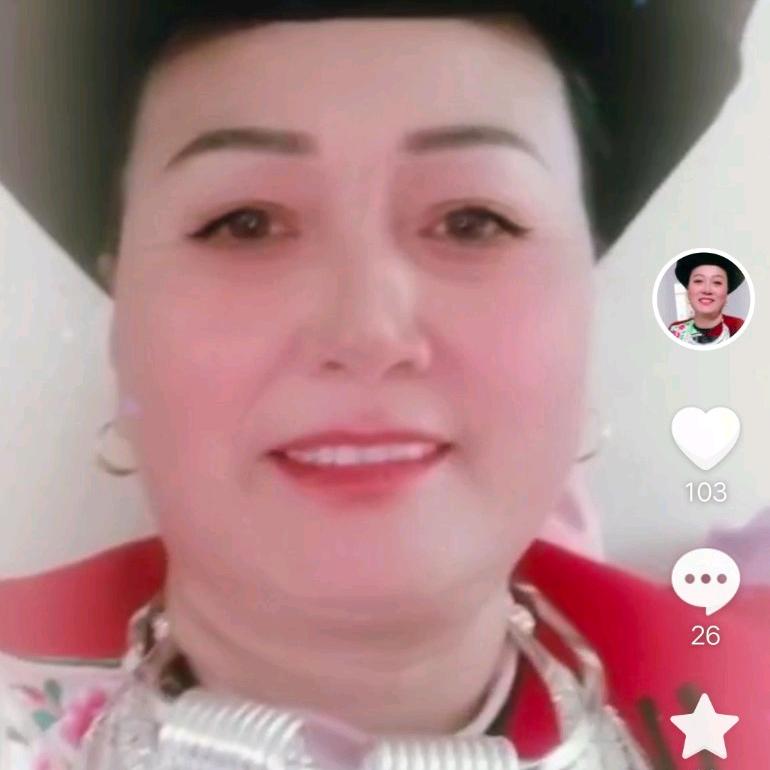Screen dimensions: 770x770
Task: Add this video to favorites with the star
Action: (x=705, y=727)
